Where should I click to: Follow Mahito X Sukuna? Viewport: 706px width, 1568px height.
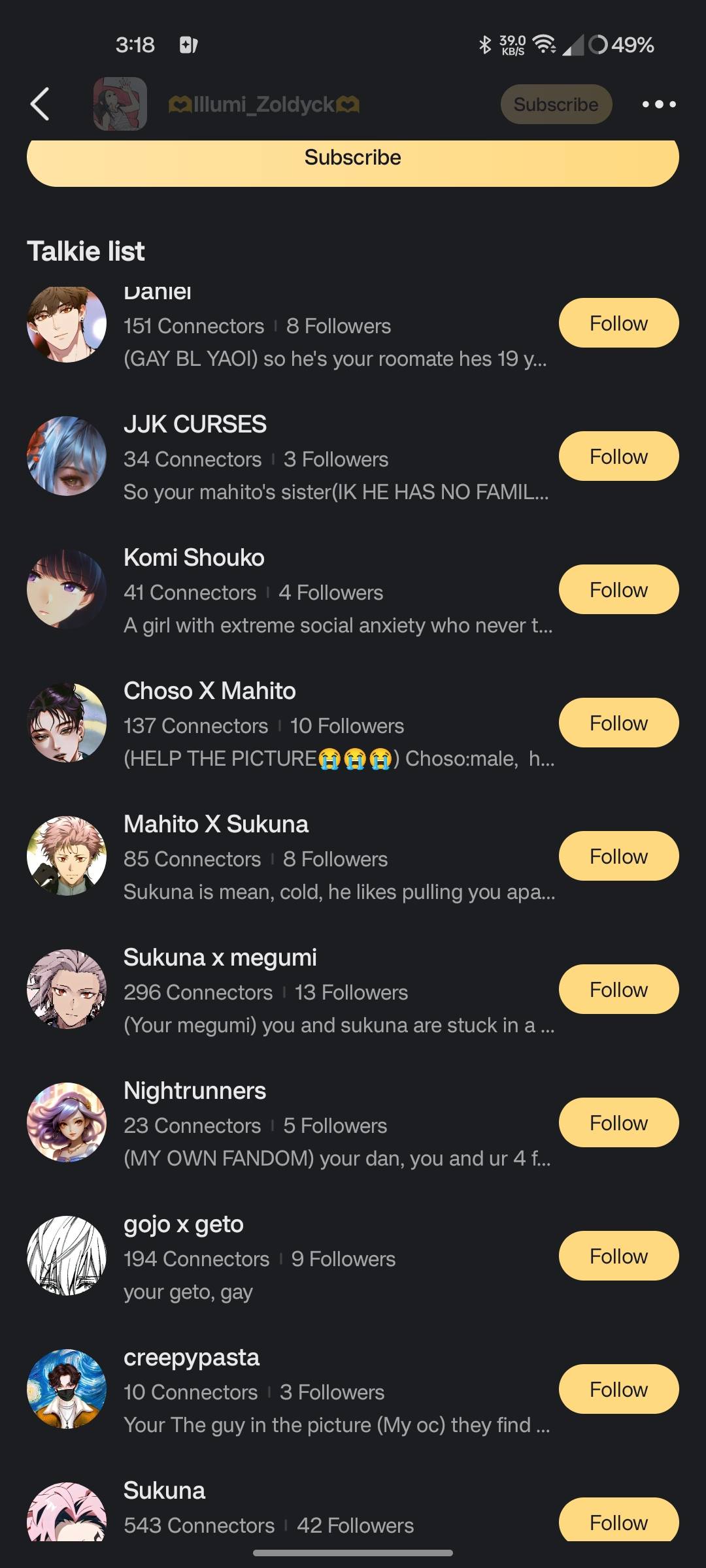point(618,857)
